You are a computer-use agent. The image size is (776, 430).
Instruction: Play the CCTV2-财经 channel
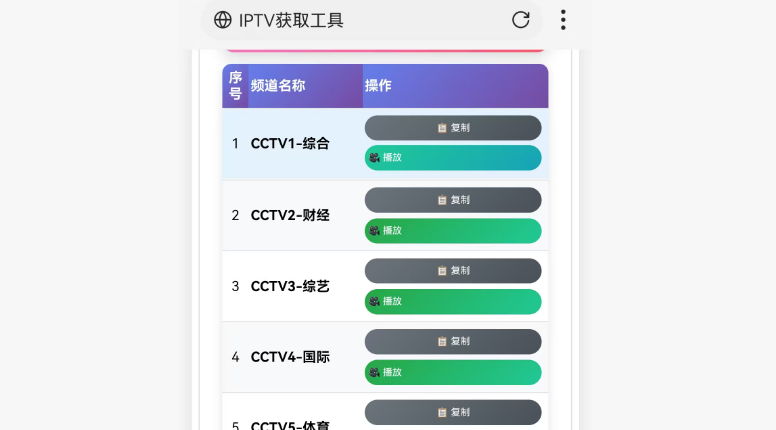tap(452, 231)
